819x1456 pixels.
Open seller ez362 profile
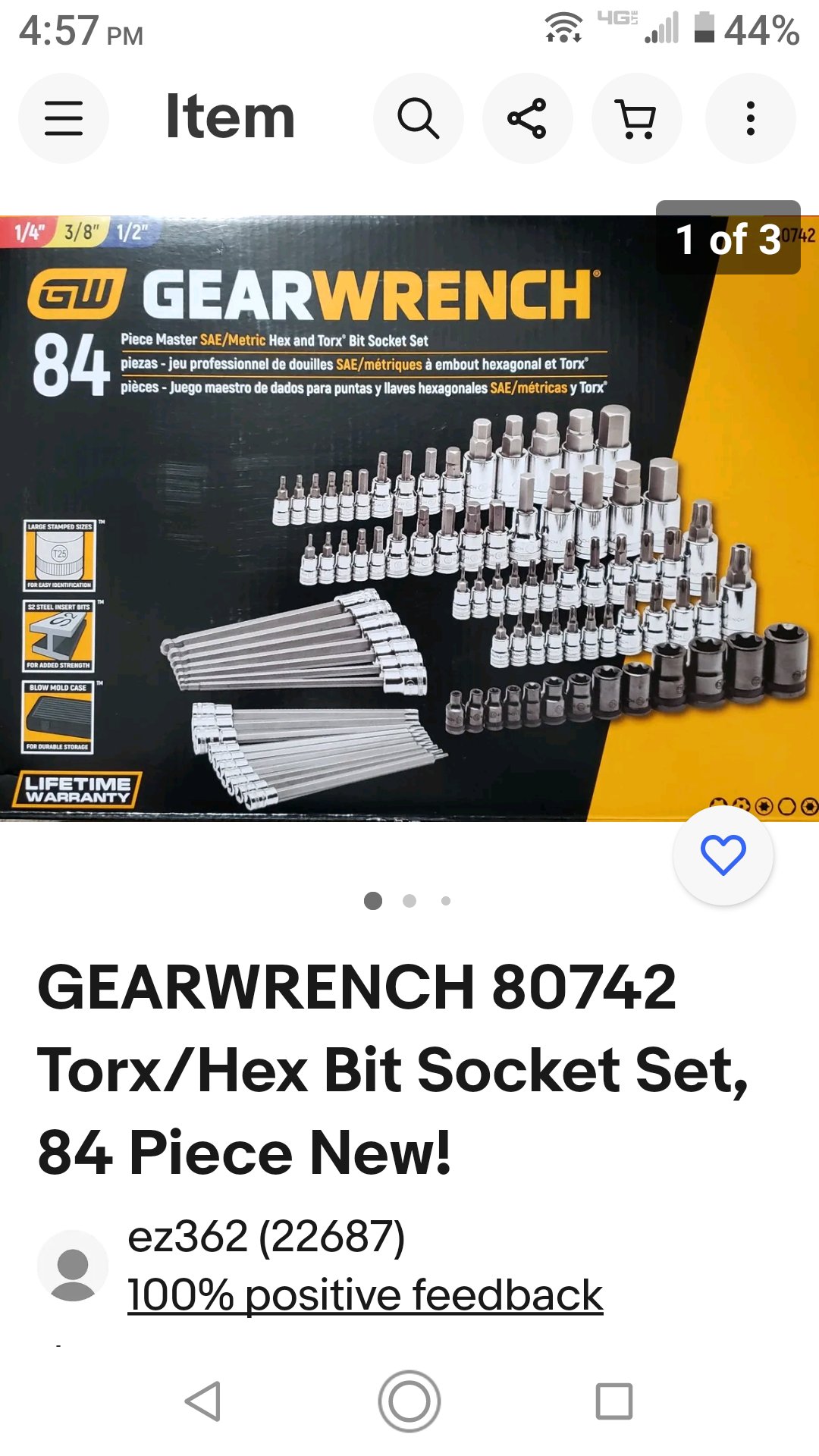[266, 1236]
